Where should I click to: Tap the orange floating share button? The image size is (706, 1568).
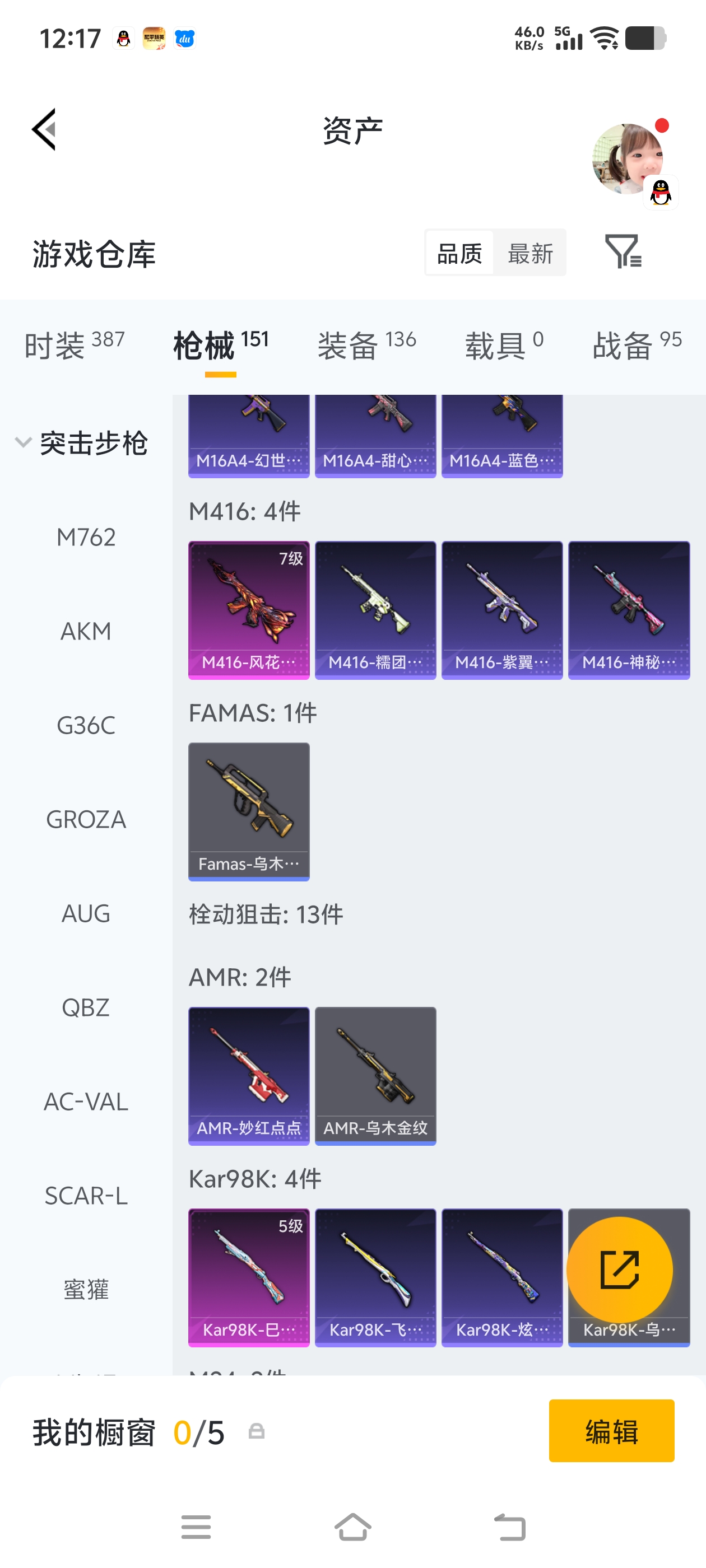(x=619, y=1270)
